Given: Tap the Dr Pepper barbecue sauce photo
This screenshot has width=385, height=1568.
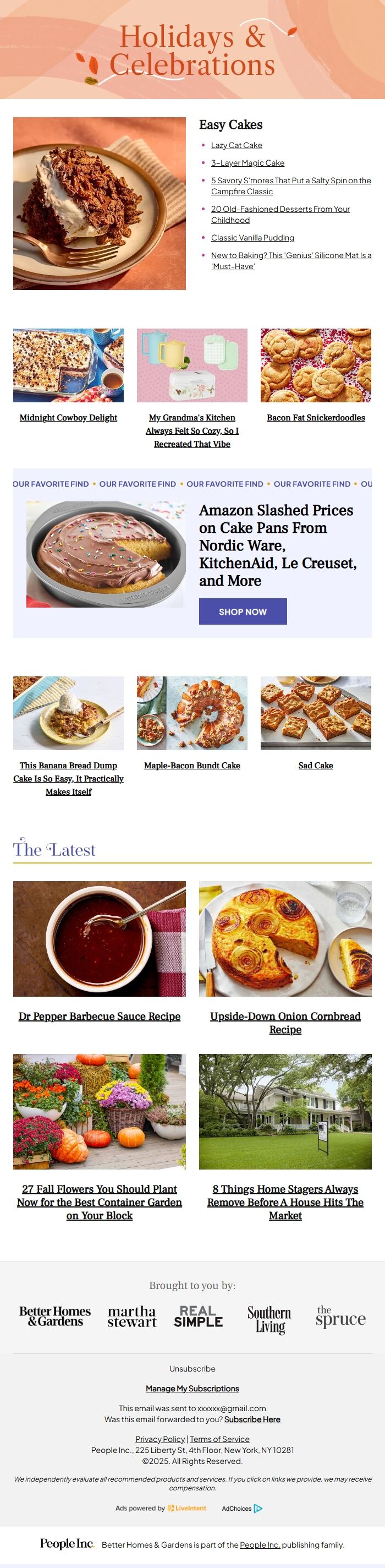Looking at the screenshot, I should [99, 938].
